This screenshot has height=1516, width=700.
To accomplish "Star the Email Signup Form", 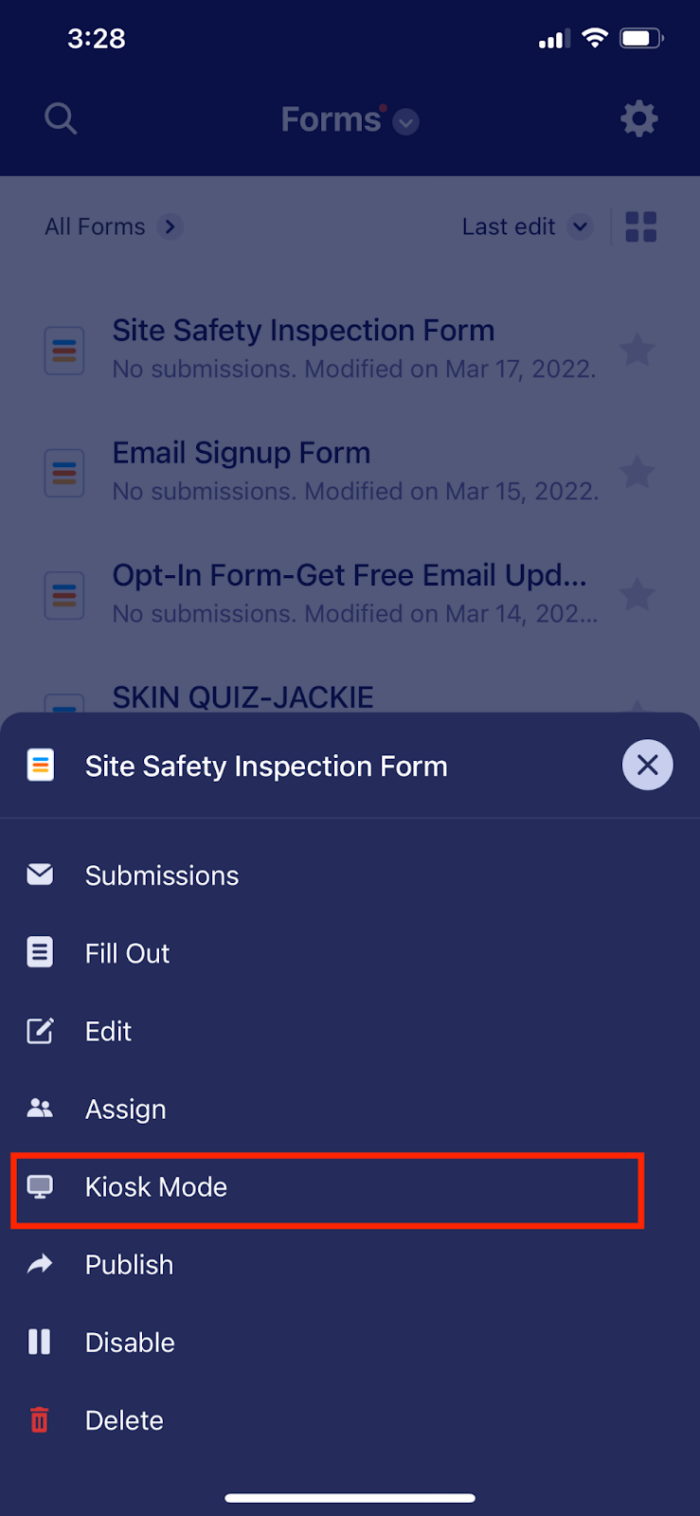I will point(637,472).
